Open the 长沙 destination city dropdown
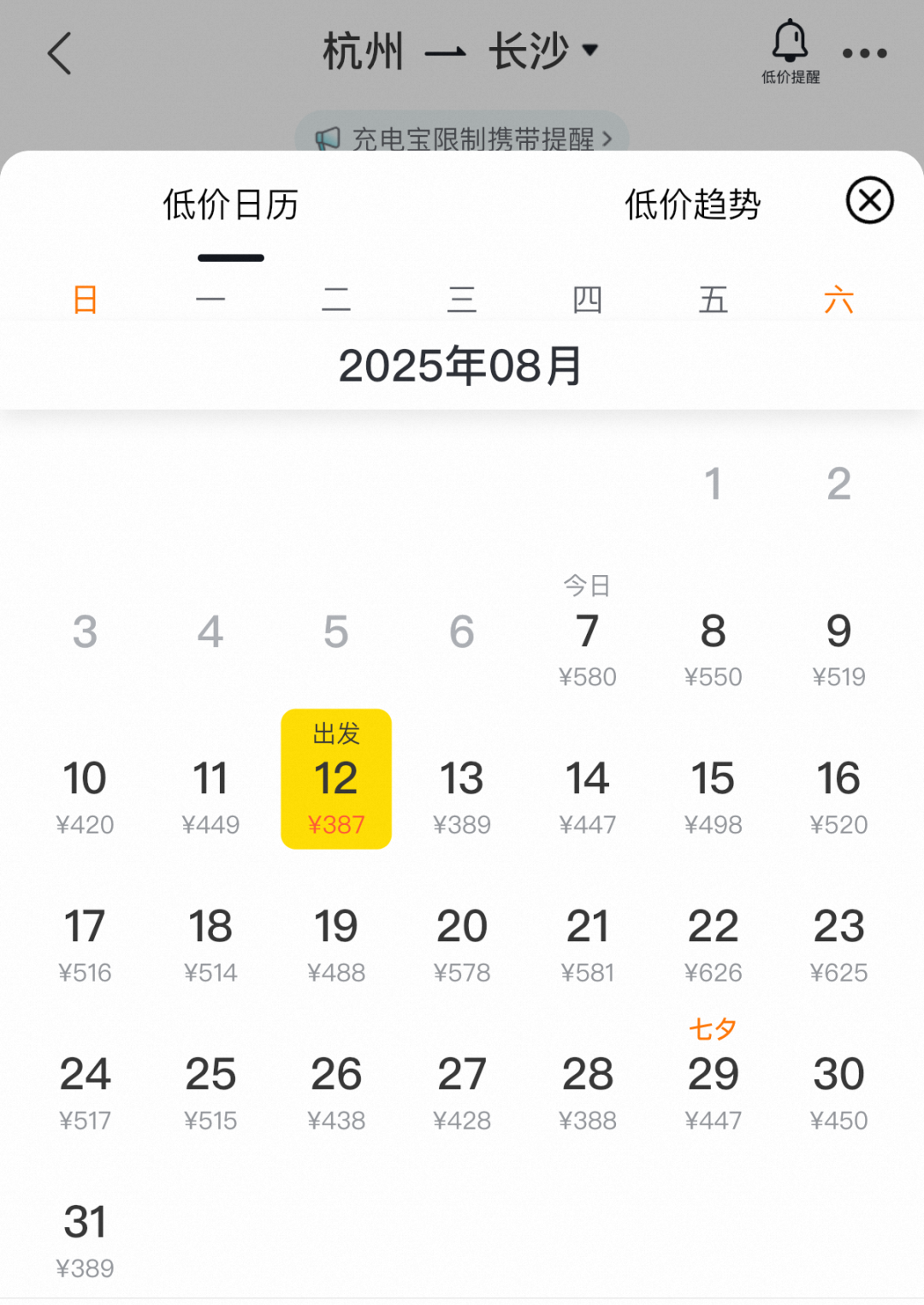The height and width of the screenshot is (1305, 924). click(x=591, y=50)
